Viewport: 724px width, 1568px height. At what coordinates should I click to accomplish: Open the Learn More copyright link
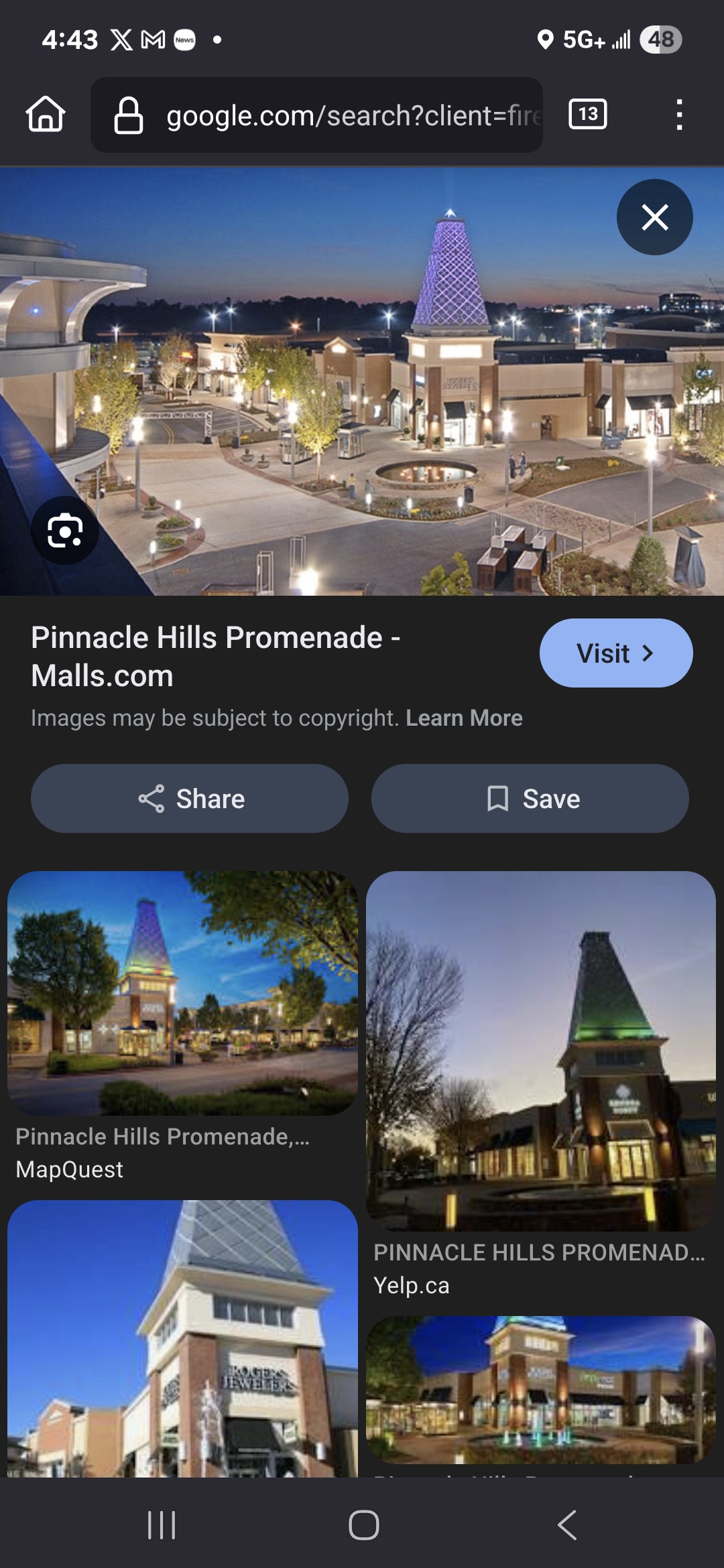[464, 718]
